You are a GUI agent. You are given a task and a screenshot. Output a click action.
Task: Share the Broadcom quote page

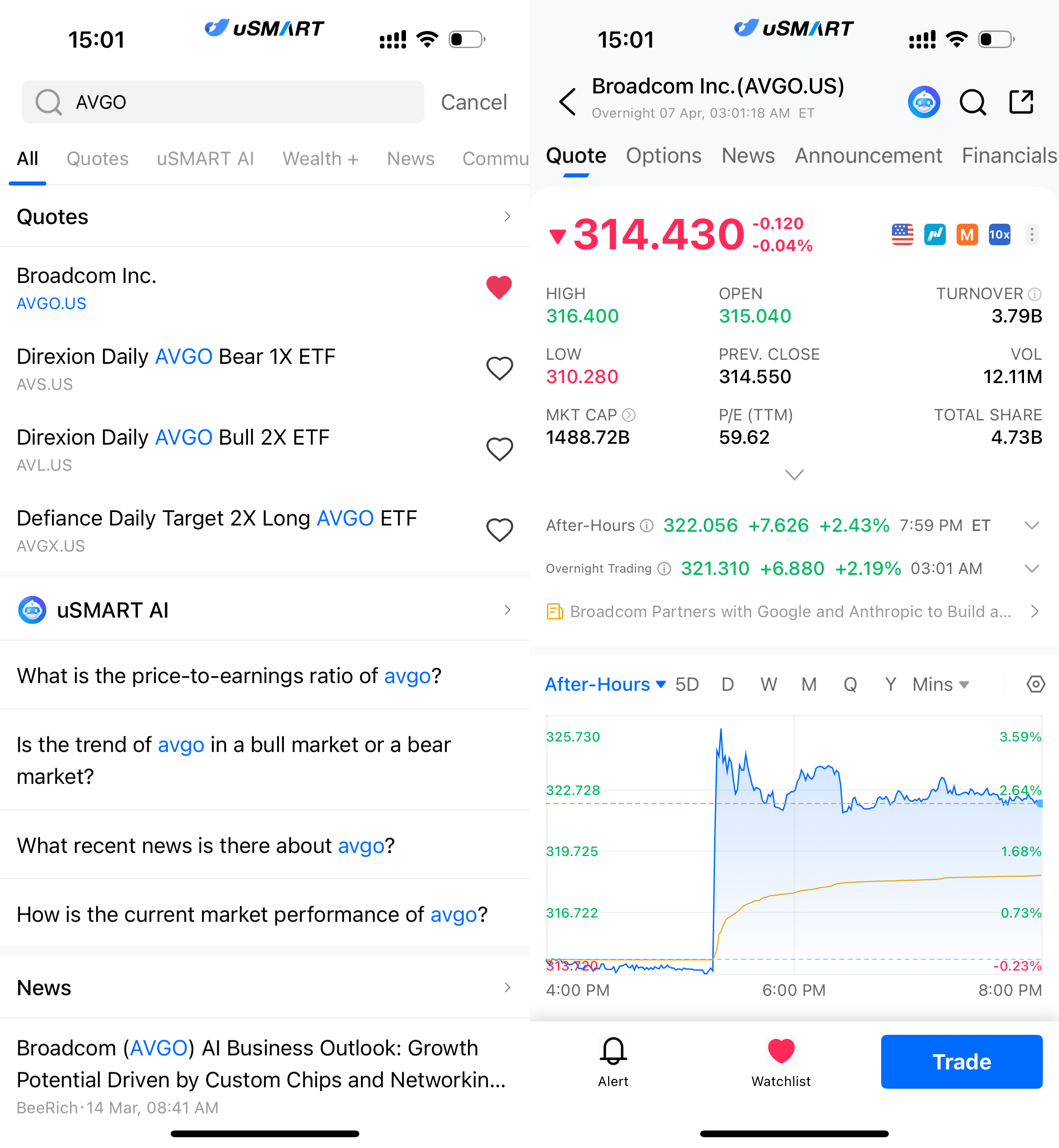click(x=1021, y=102)
